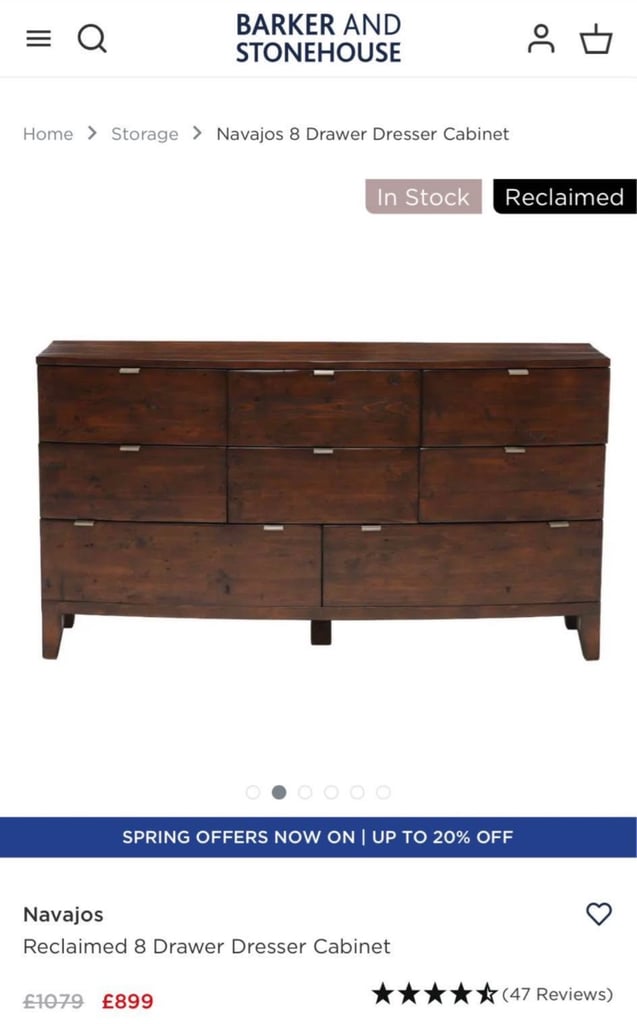Open the Spring Offers 20% off banner

[x=318, y=837]
